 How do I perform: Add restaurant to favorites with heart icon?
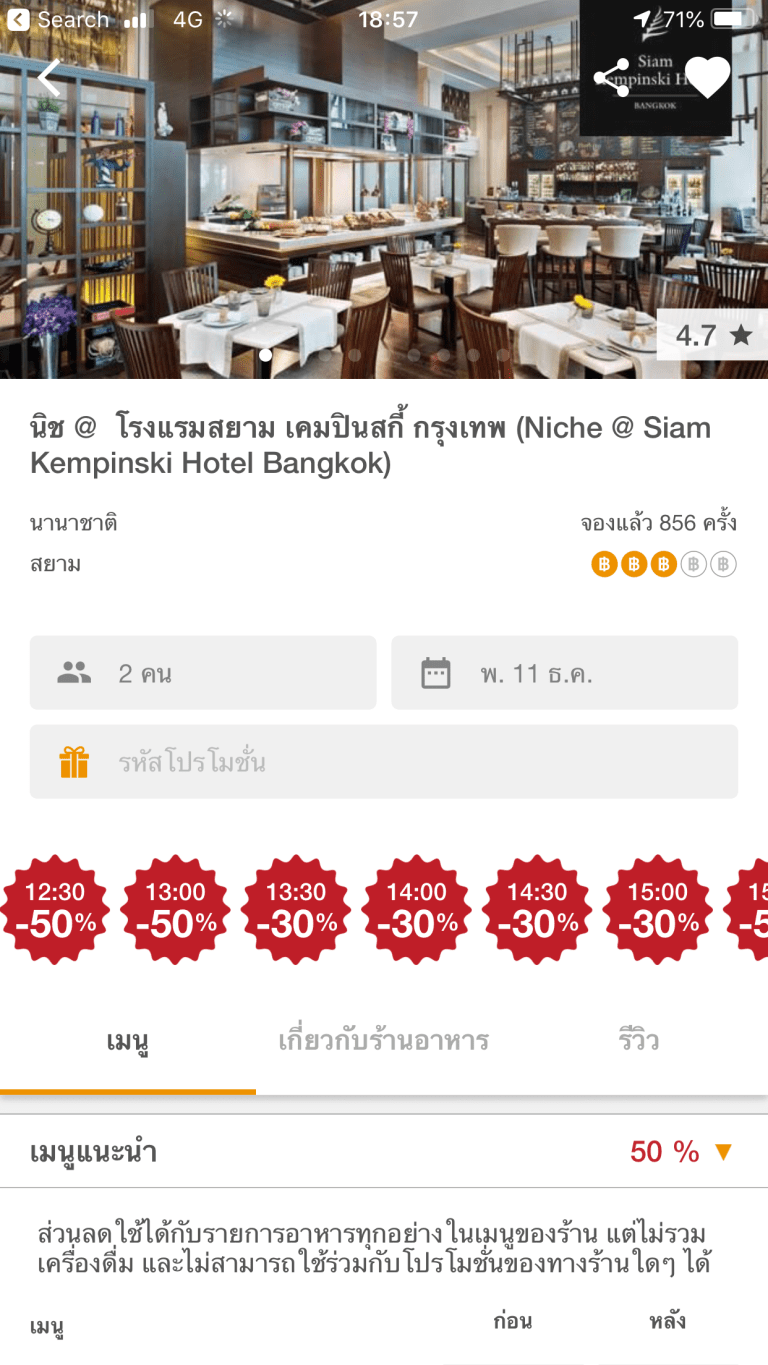pyautogui.click(x=707, y=78)
